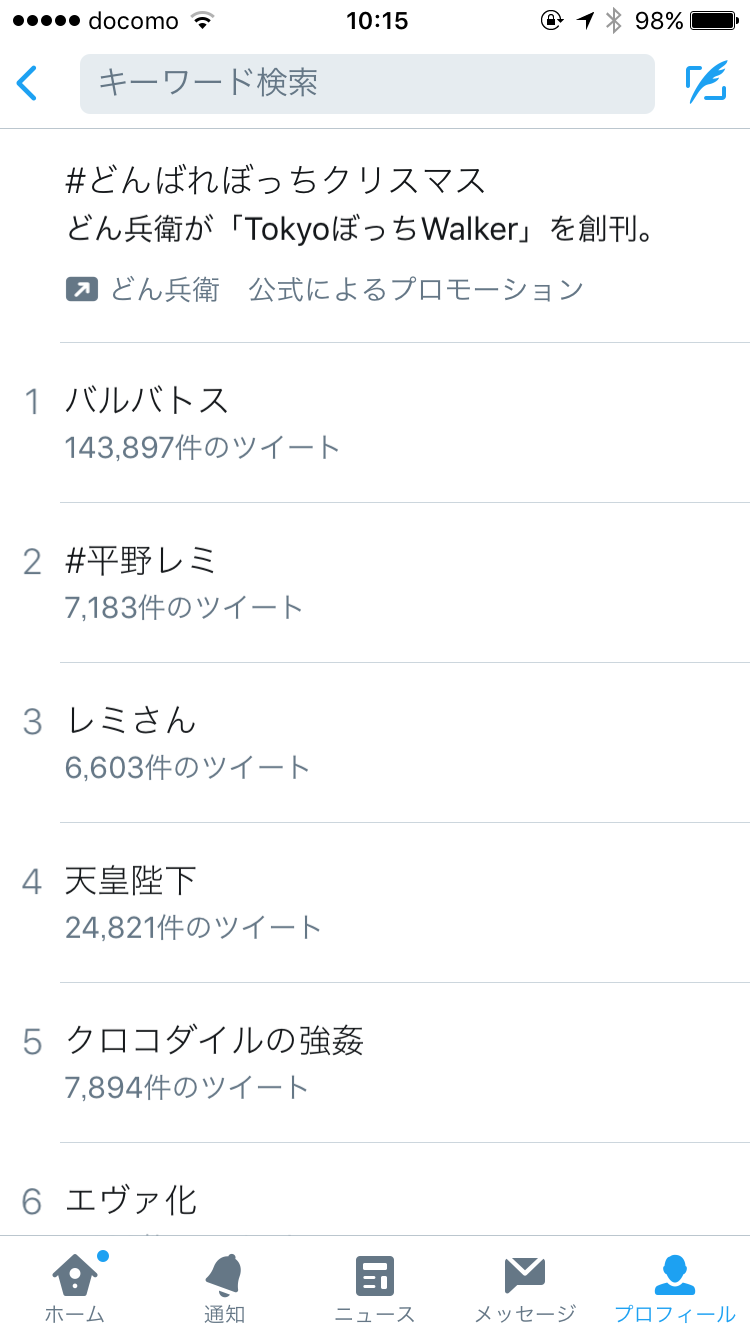Open the #平野レミ trend
The width and height of the screenshot is (750, 1334).
click(375, 583)
